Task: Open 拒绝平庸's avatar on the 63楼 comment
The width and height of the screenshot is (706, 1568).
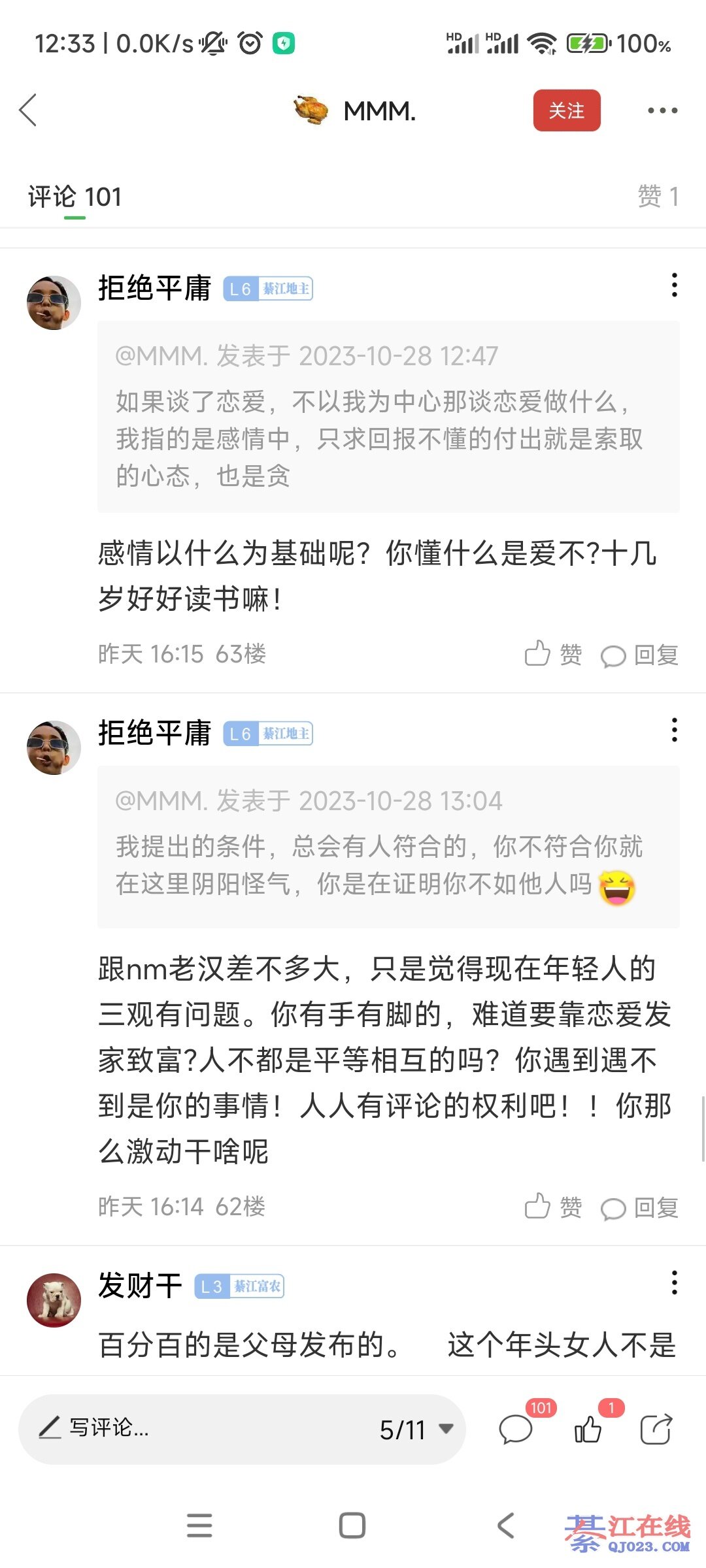Action: click(x=54, y=302)
